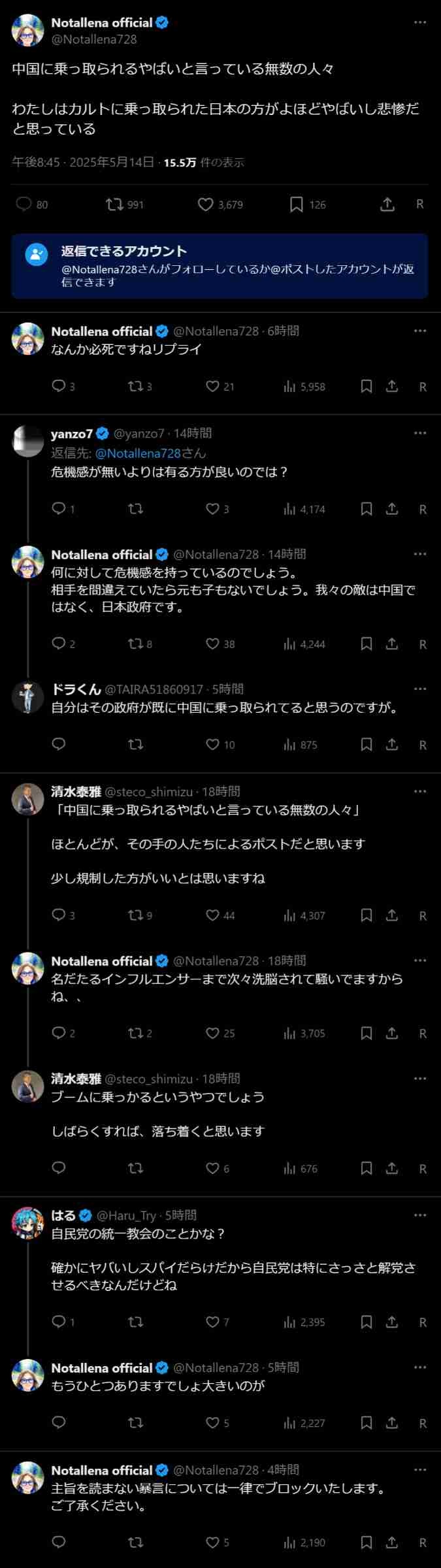
Task: Like the なんか必死ですねリプライ reply
Action: click(x=212, y=386)
